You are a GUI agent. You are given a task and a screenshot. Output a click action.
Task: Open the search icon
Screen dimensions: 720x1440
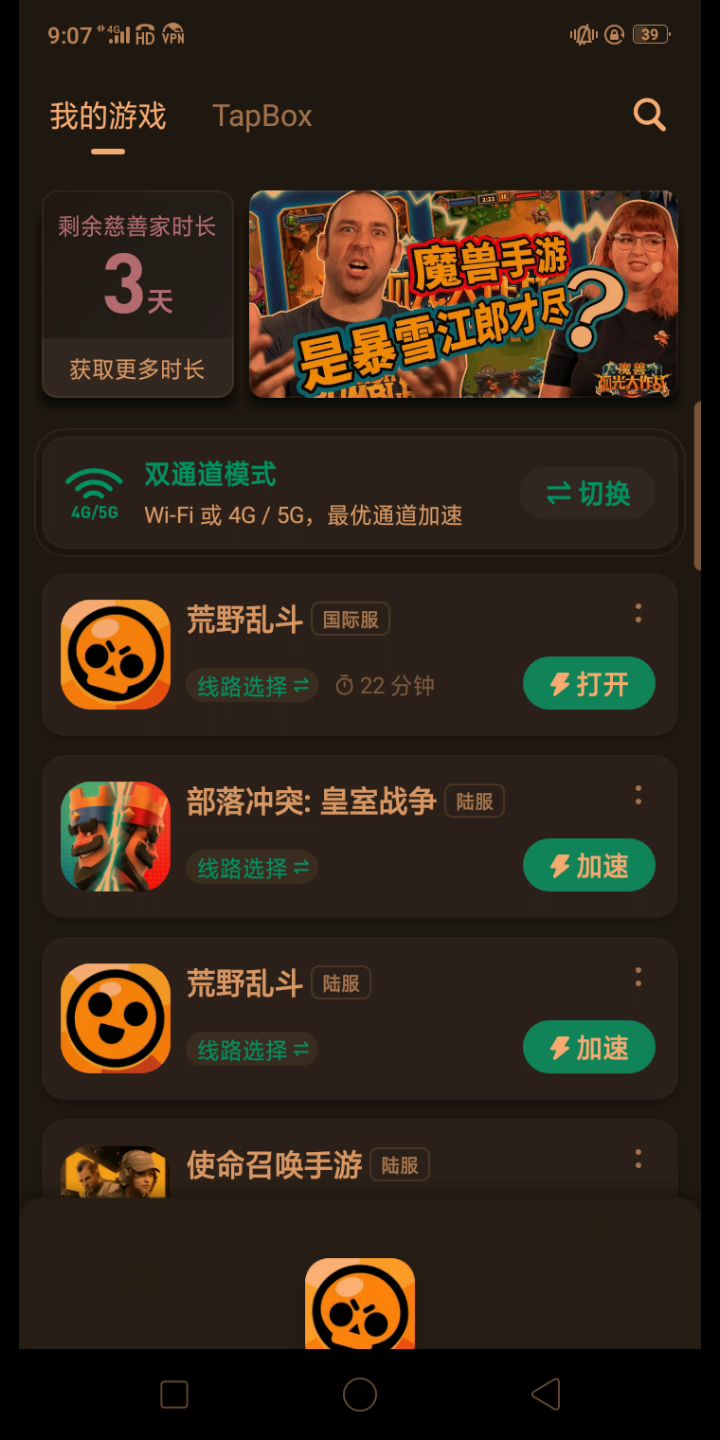(x=649, y=115)
